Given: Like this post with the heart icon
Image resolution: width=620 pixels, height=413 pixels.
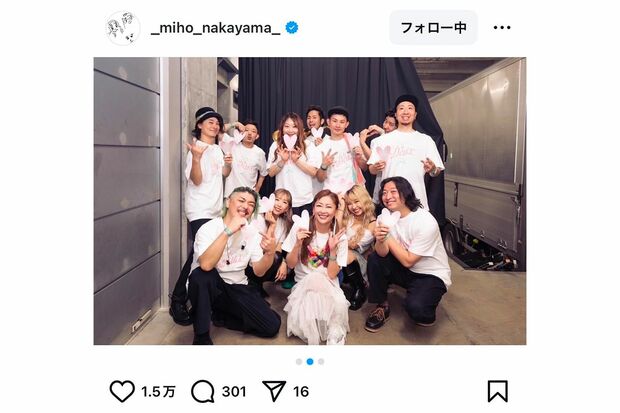Looking at the screenshot, I should click(122, 391).
